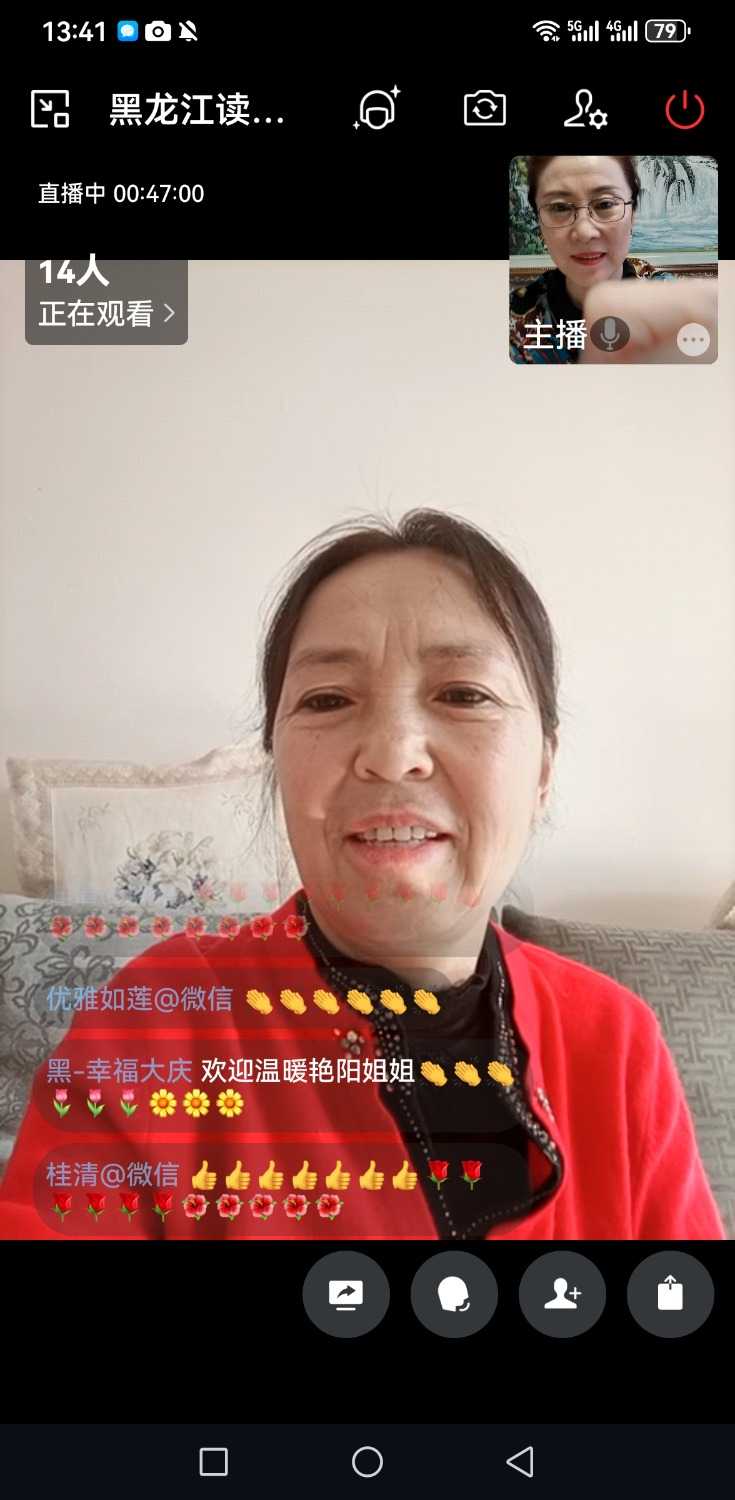Go back using system navigation
The width and height of the screenshot is (735, 1500).
520,1462
